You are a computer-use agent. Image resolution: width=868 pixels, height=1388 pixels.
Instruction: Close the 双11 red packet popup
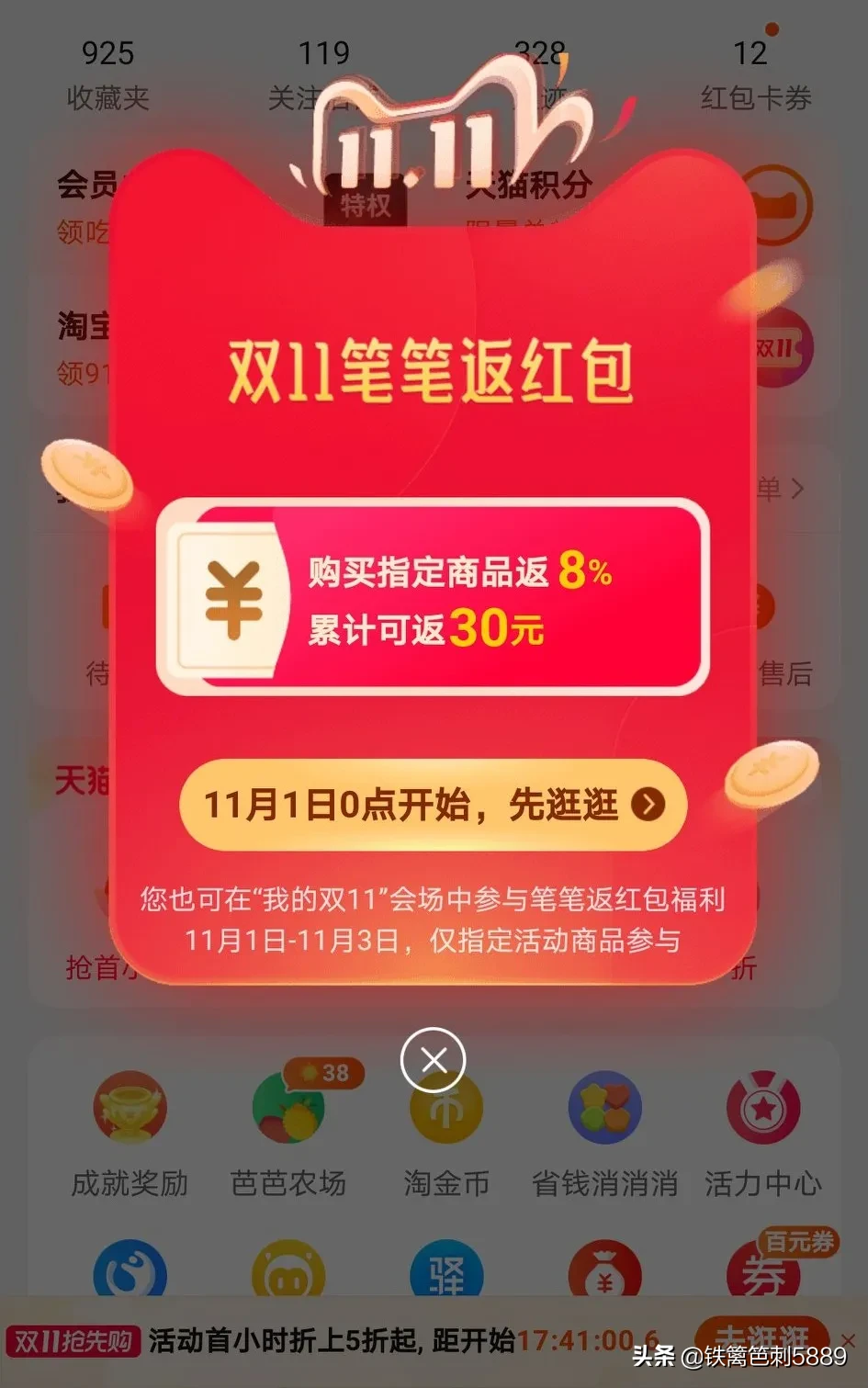click(x=434, y=1060)
